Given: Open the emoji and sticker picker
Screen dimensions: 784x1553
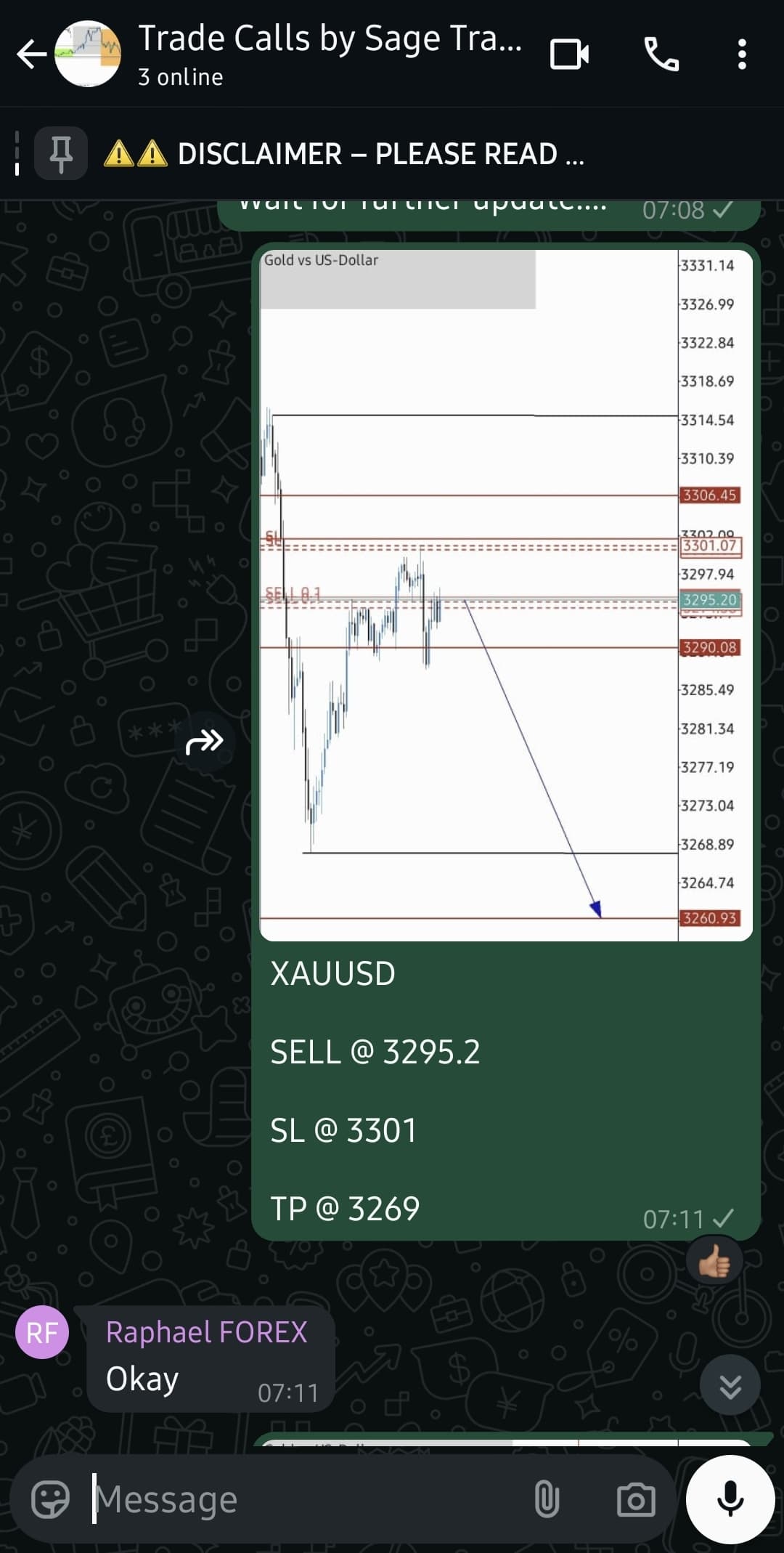Looking at the screenshot, I should click(50, 1499).
